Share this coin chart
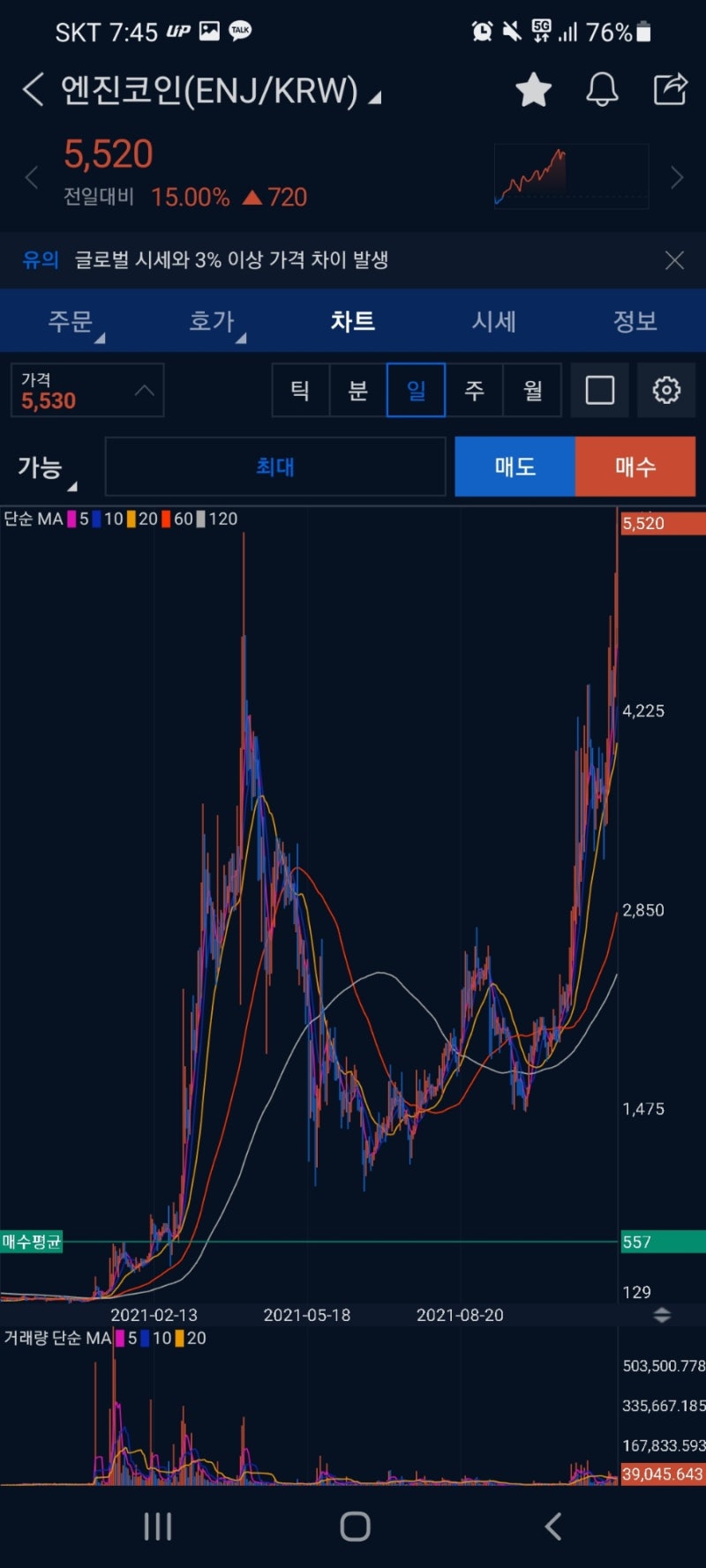This screenshot has width=706, height=1568. (670, 90)
